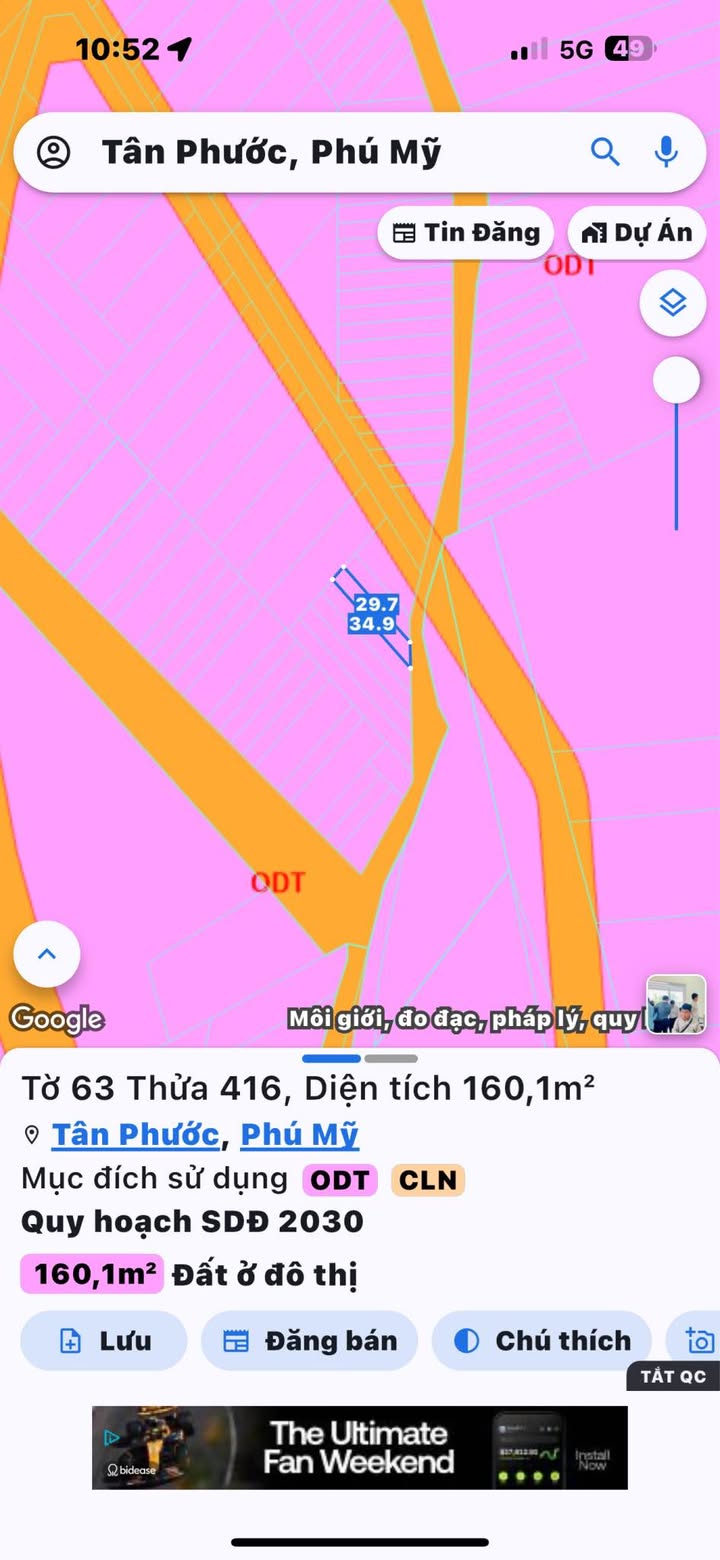Open the Dự Án projects chip
This screenshot has height=1560, width=720.
[637, 233]
